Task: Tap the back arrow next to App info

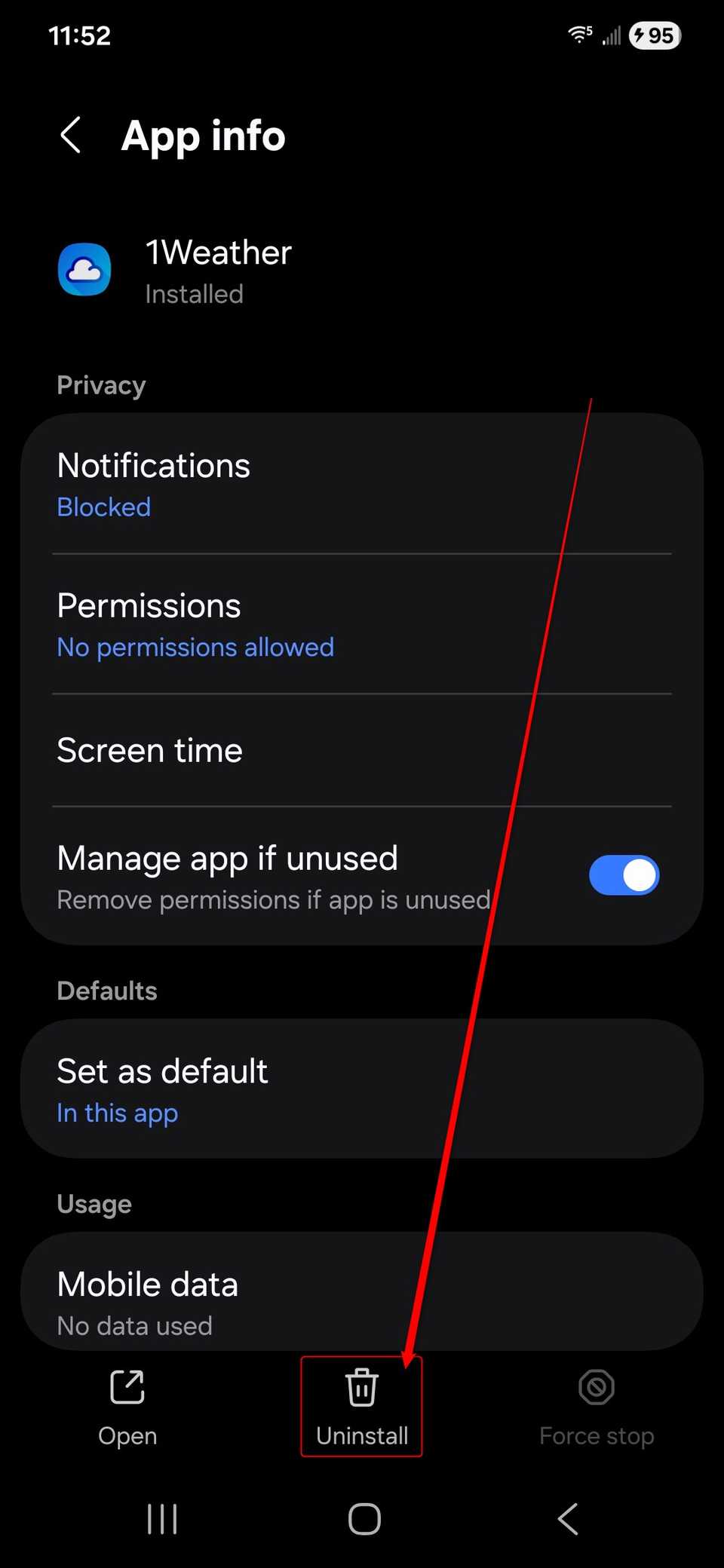Action: [x=70, y=136]
